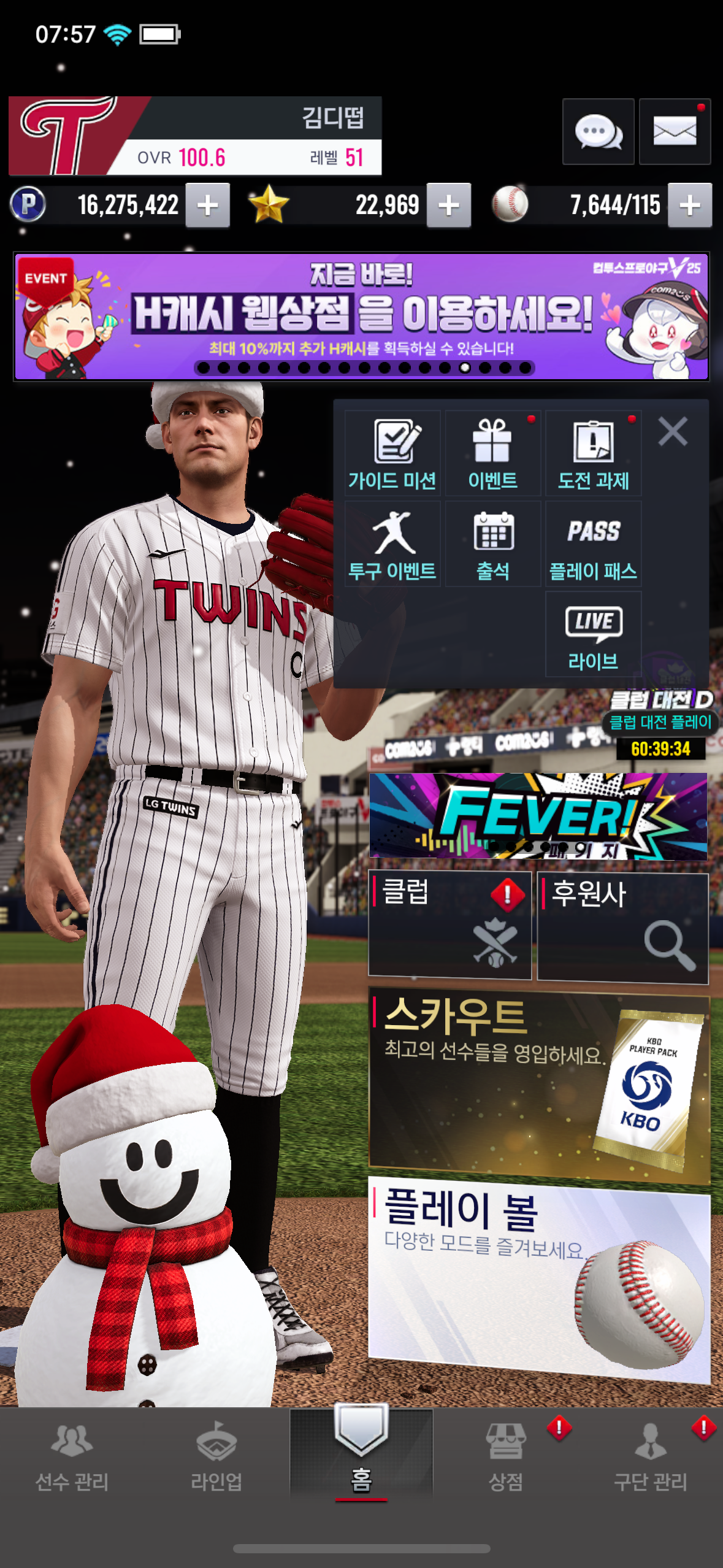Open the 출석 attendance calendar
The height and width of the screenshot is (1568, 723).
(x=492, y=544)
